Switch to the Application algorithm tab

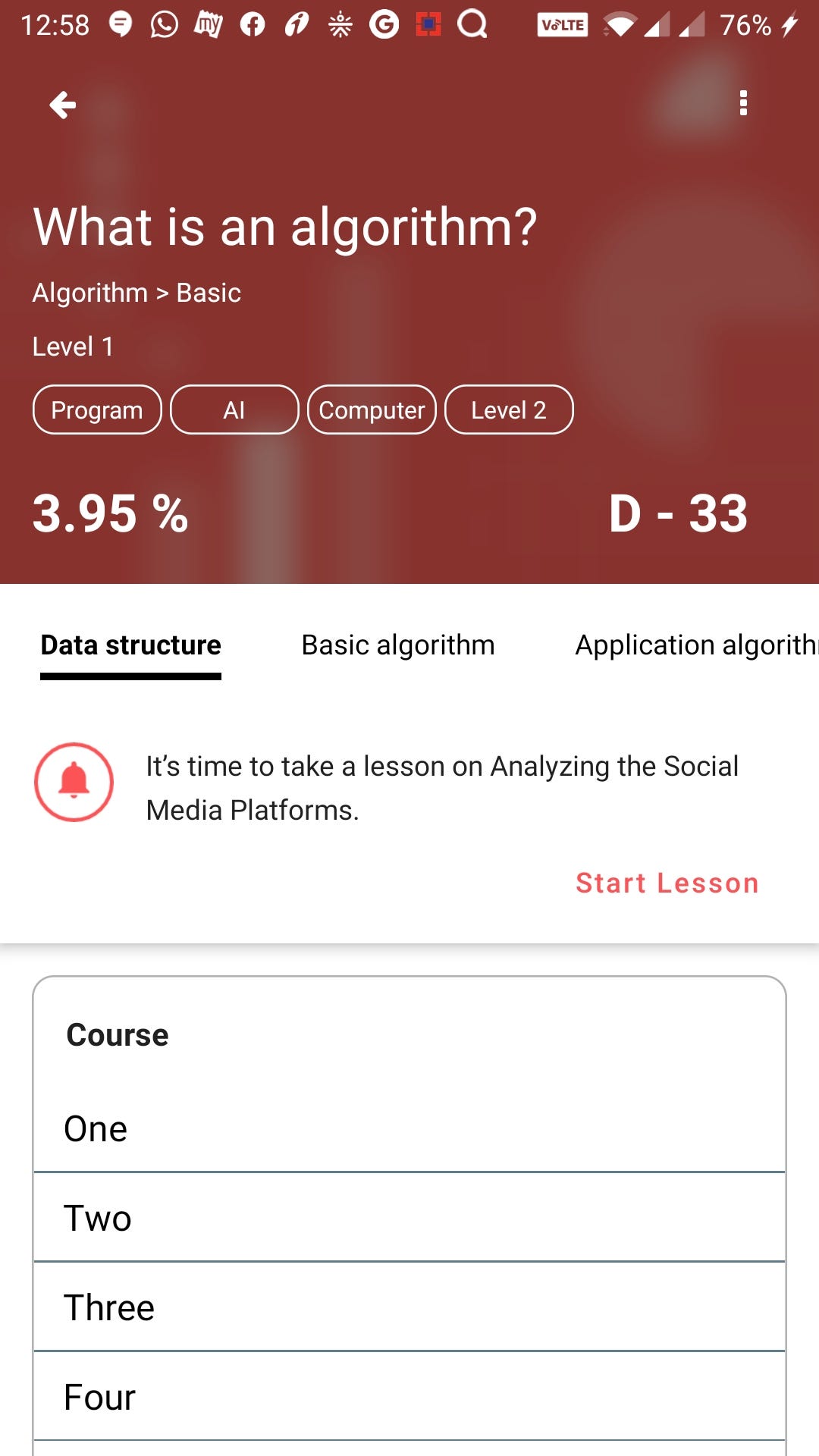click(694, 645)
